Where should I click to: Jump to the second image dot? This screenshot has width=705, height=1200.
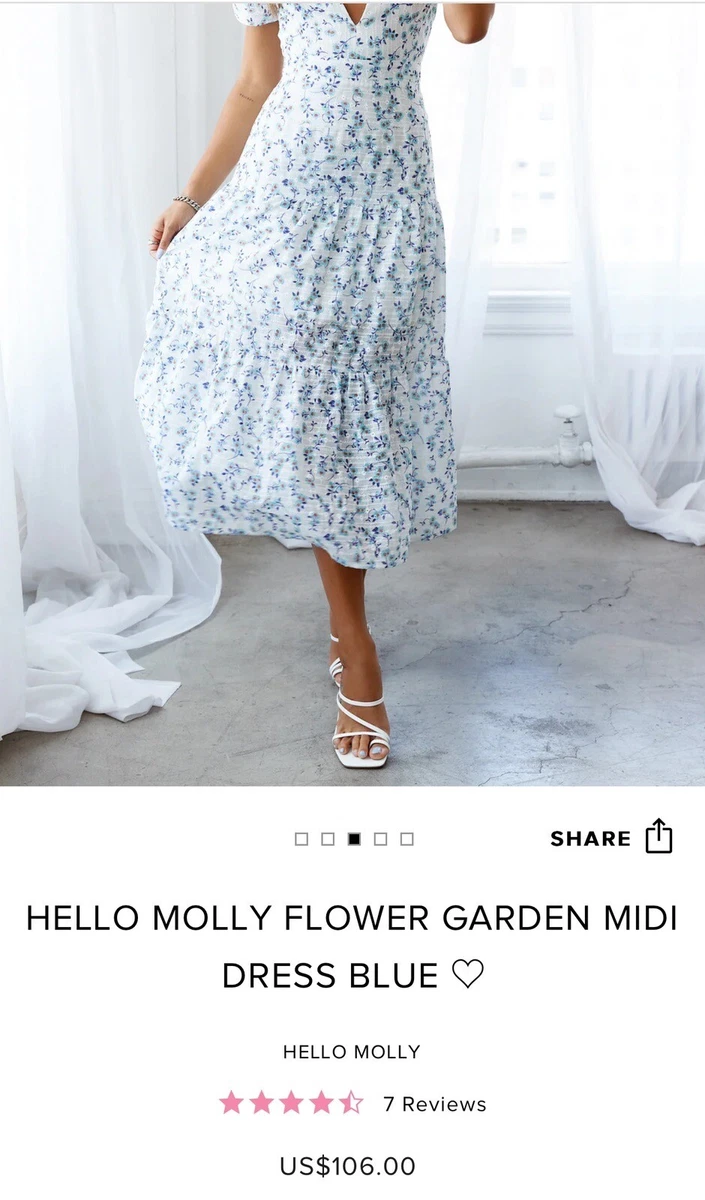coord(327,839)
